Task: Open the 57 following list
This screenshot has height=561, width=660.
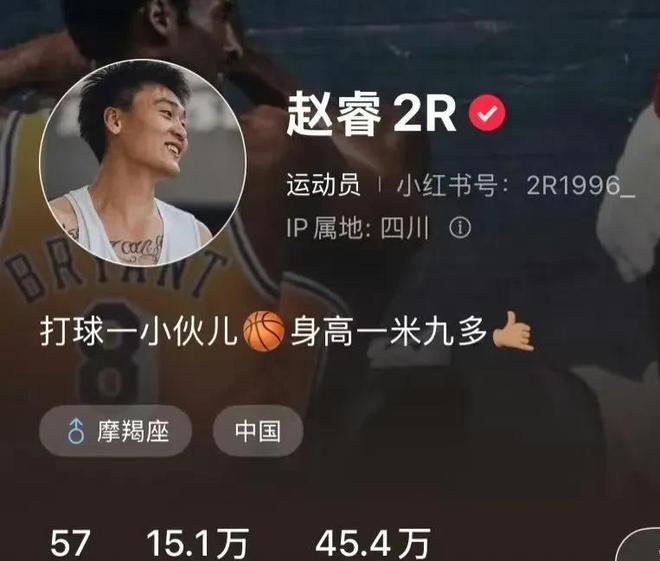Action: coord(71,544)
